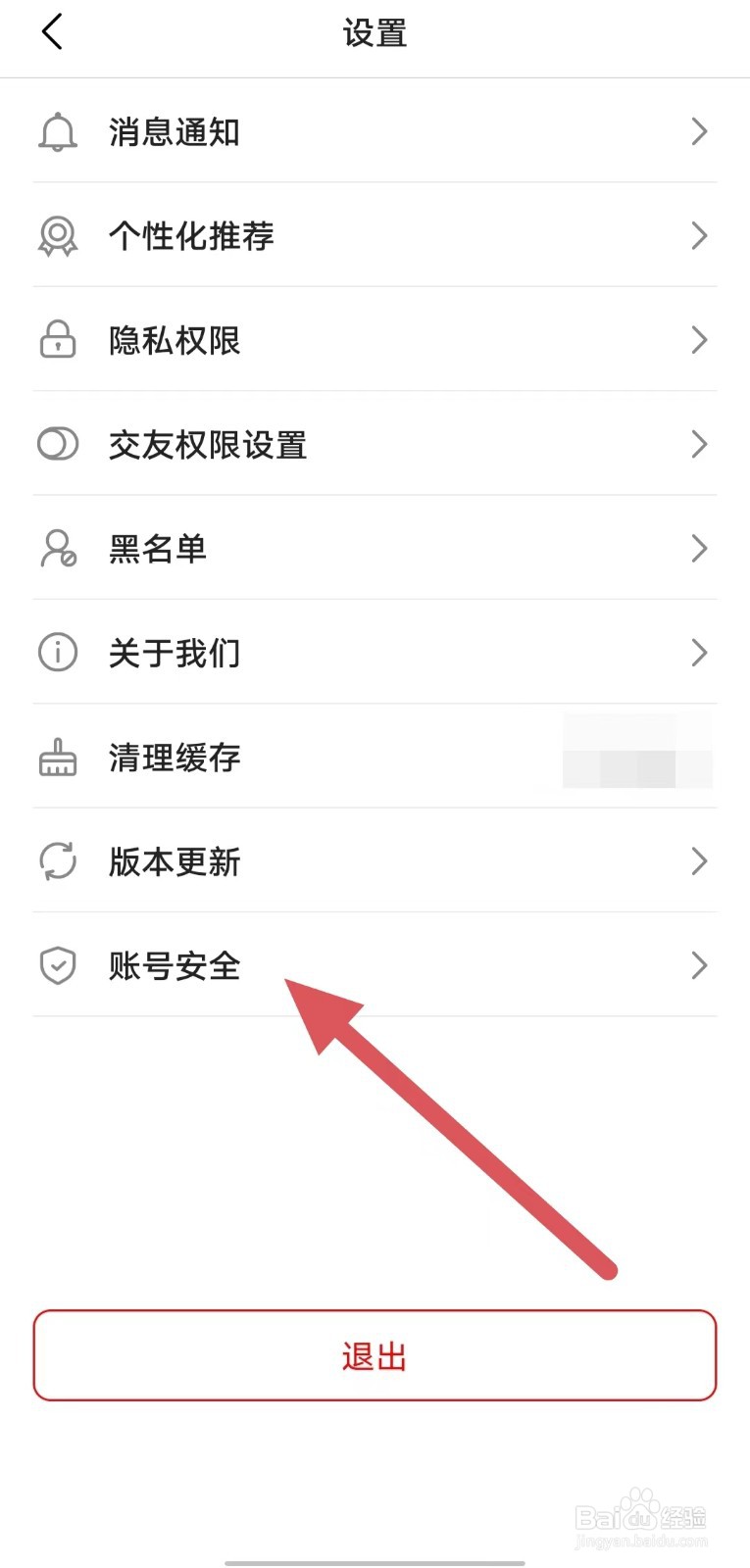Open 账号安全 via its chevron arrow
The height and width of the screenshot is (1568, 750).
(x=698, y=965)
